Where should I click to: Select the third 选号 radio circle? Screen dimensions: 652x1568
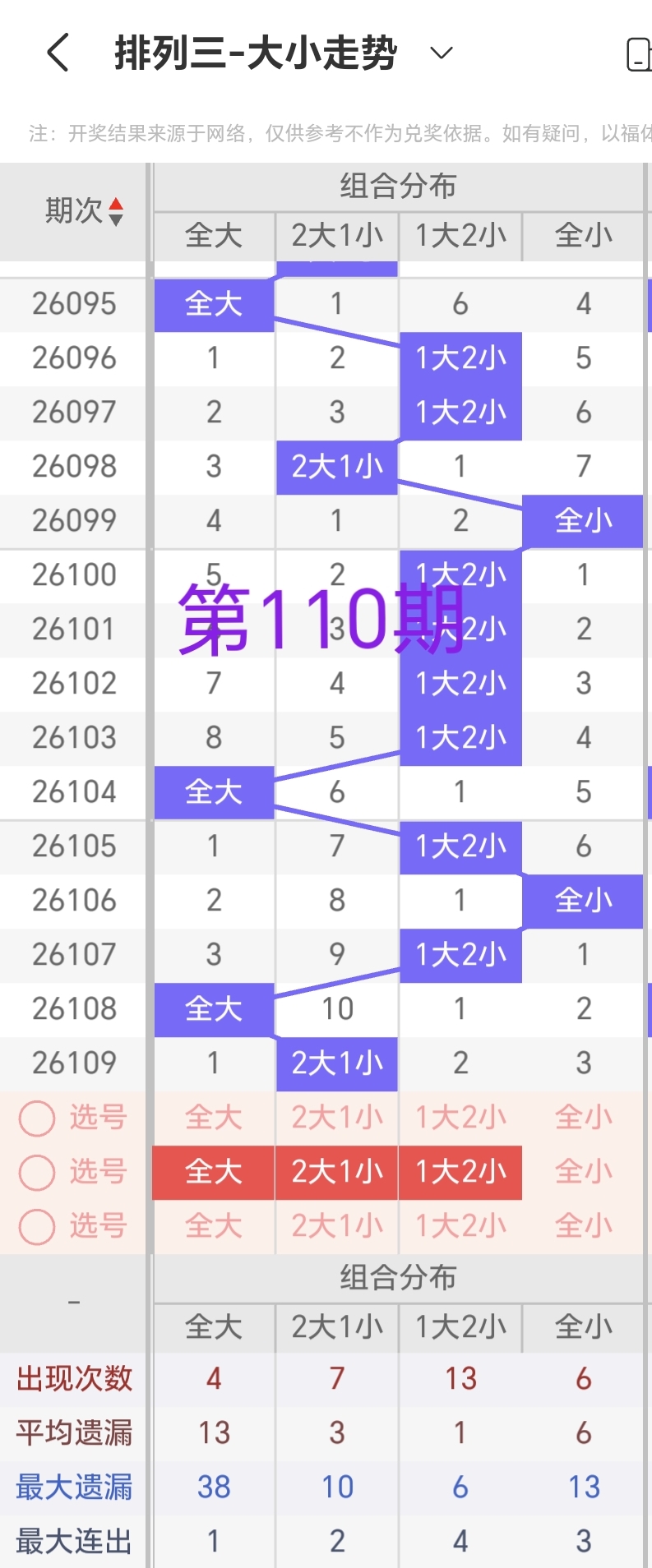(x=36, y=1227)
